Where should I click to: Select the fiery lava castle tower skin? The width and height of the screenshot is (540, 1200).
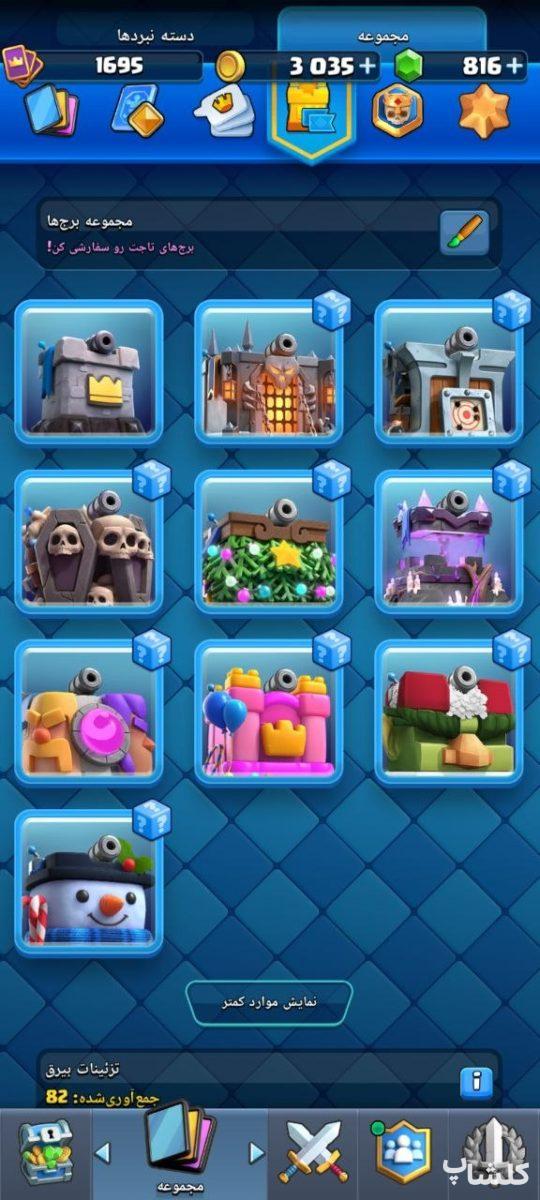pyautogui.click(x=269, y=371)
